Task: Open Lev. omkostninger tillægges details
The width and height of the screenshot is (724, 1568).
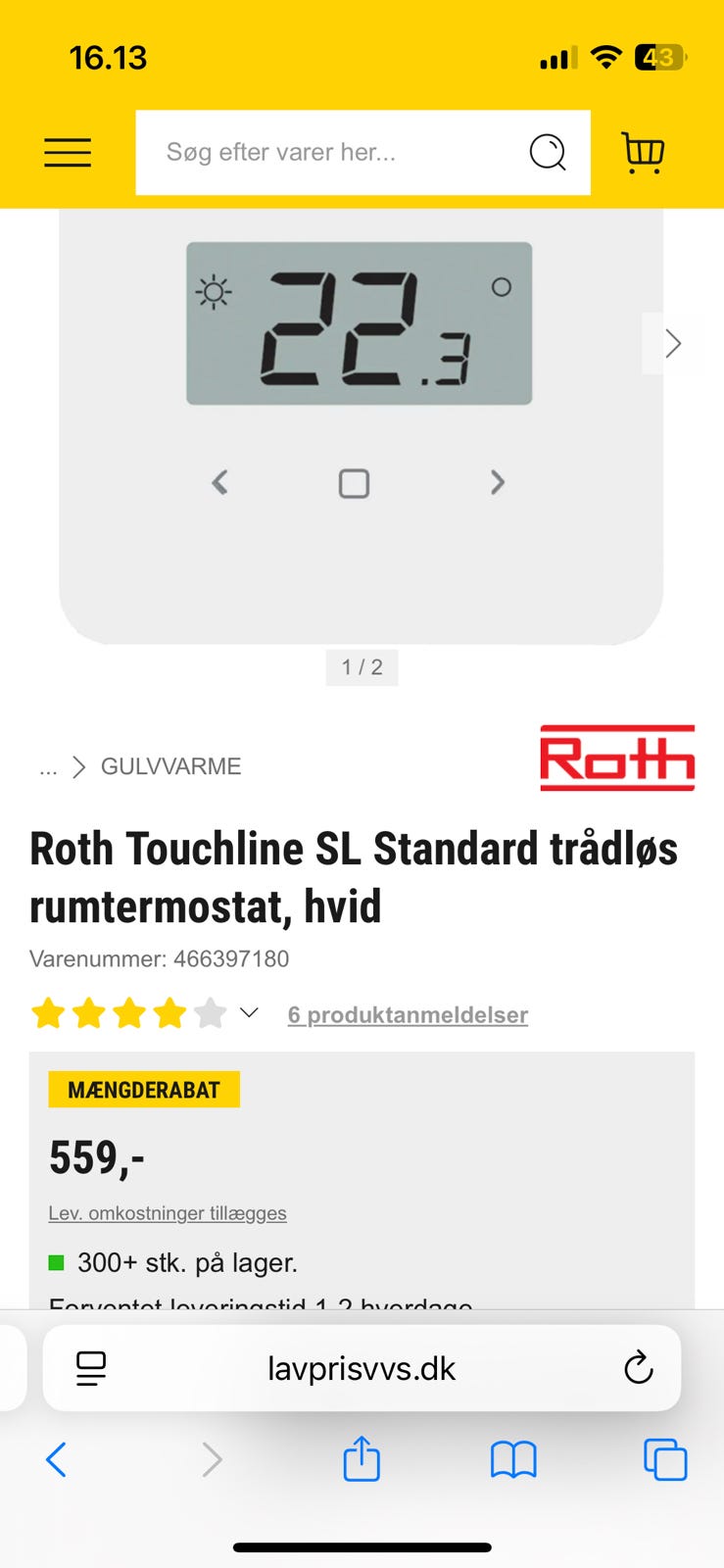Action: click(x=167, y=1213)
